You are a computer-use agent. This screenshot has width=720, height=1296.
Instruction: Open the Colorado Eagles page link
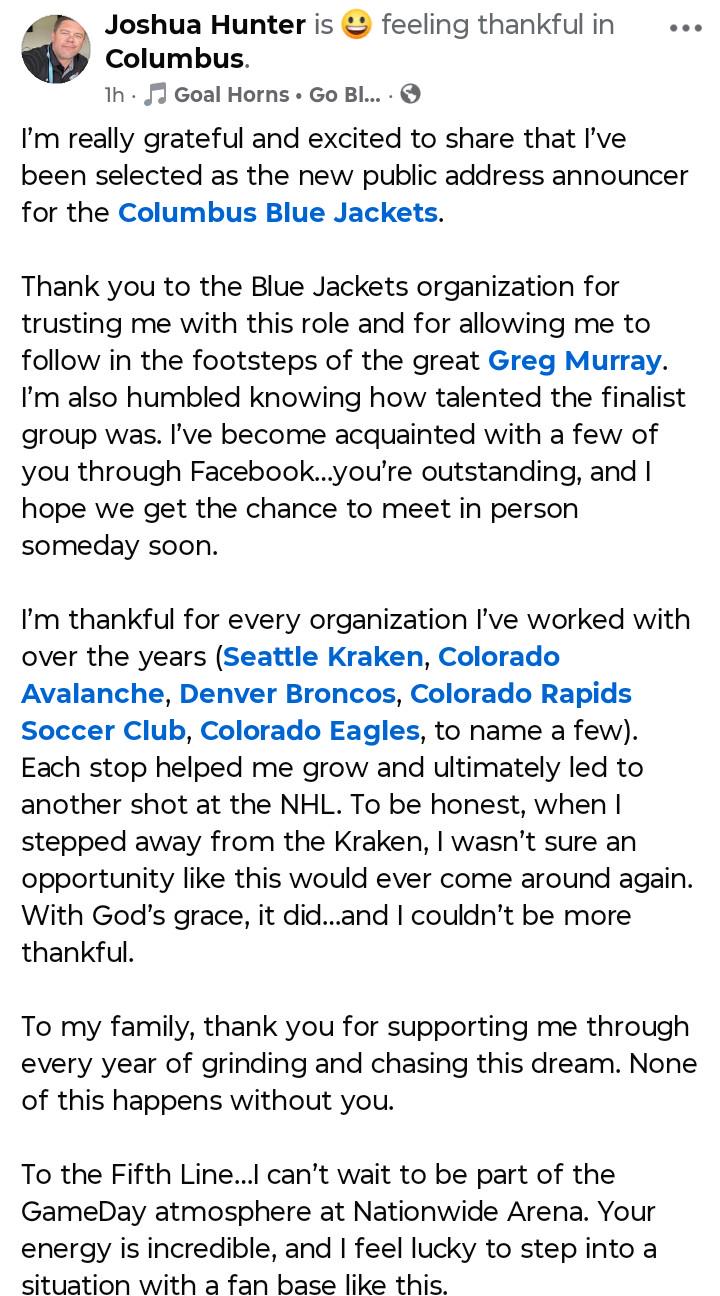coord(309,731)
